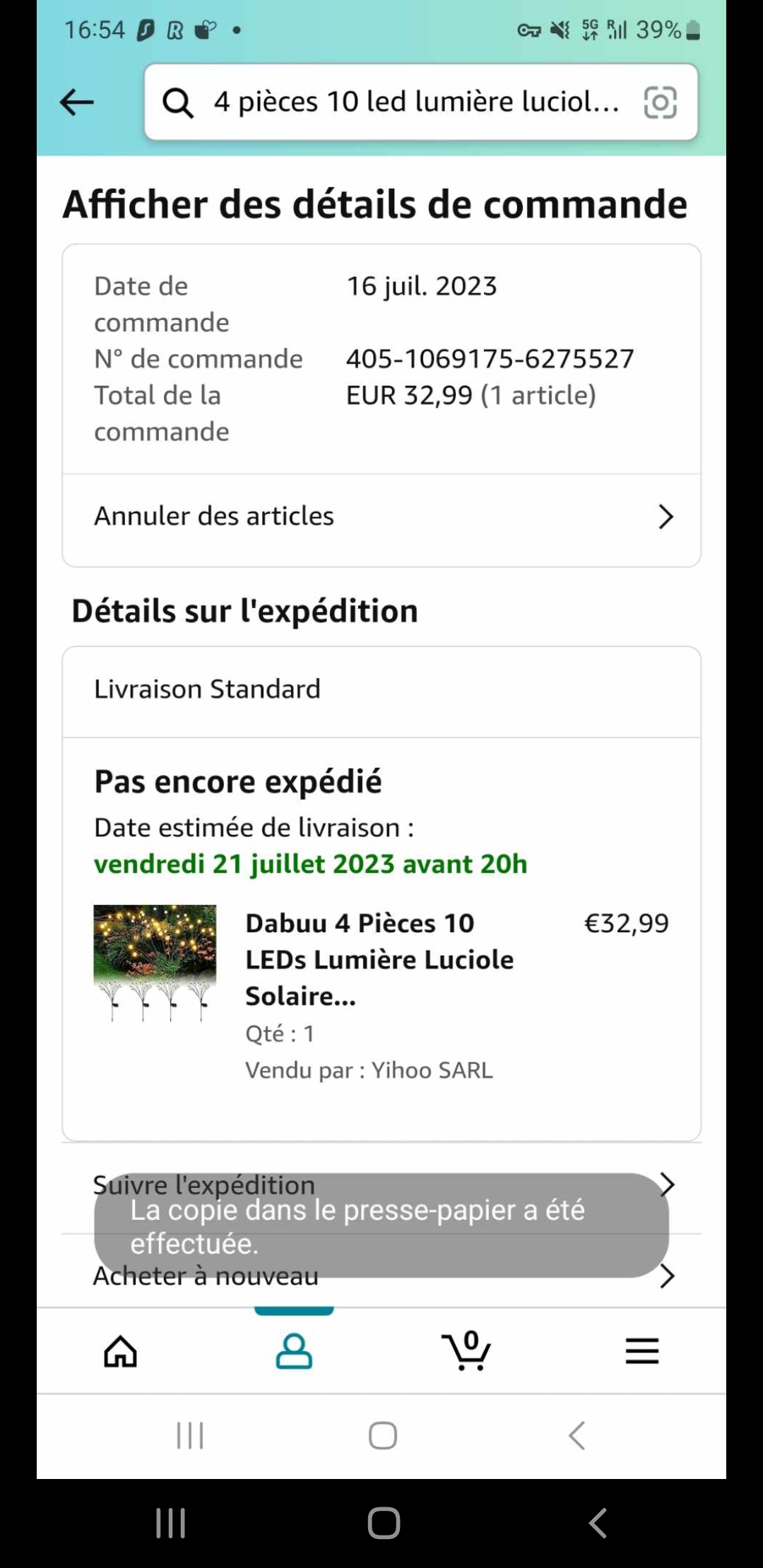This screenshot has height=1568, width=763.
Task: Go to the home tab
Action: [x=121, y=1351]
